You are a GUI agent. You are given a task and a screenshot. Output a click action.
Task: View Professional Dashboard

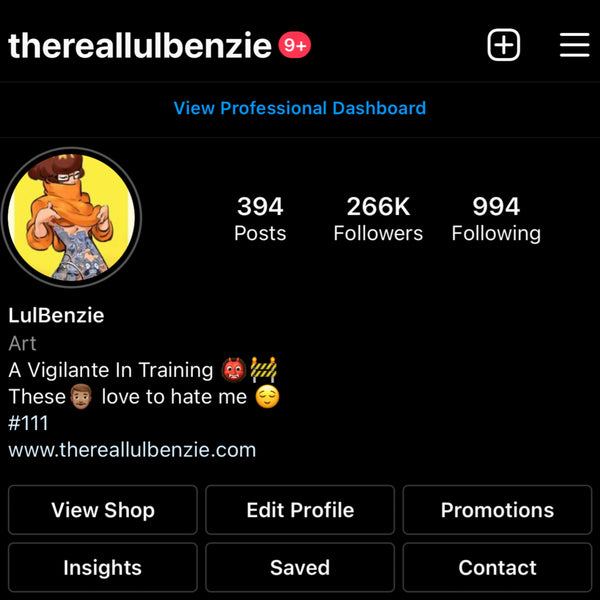[x=300, y=108]
